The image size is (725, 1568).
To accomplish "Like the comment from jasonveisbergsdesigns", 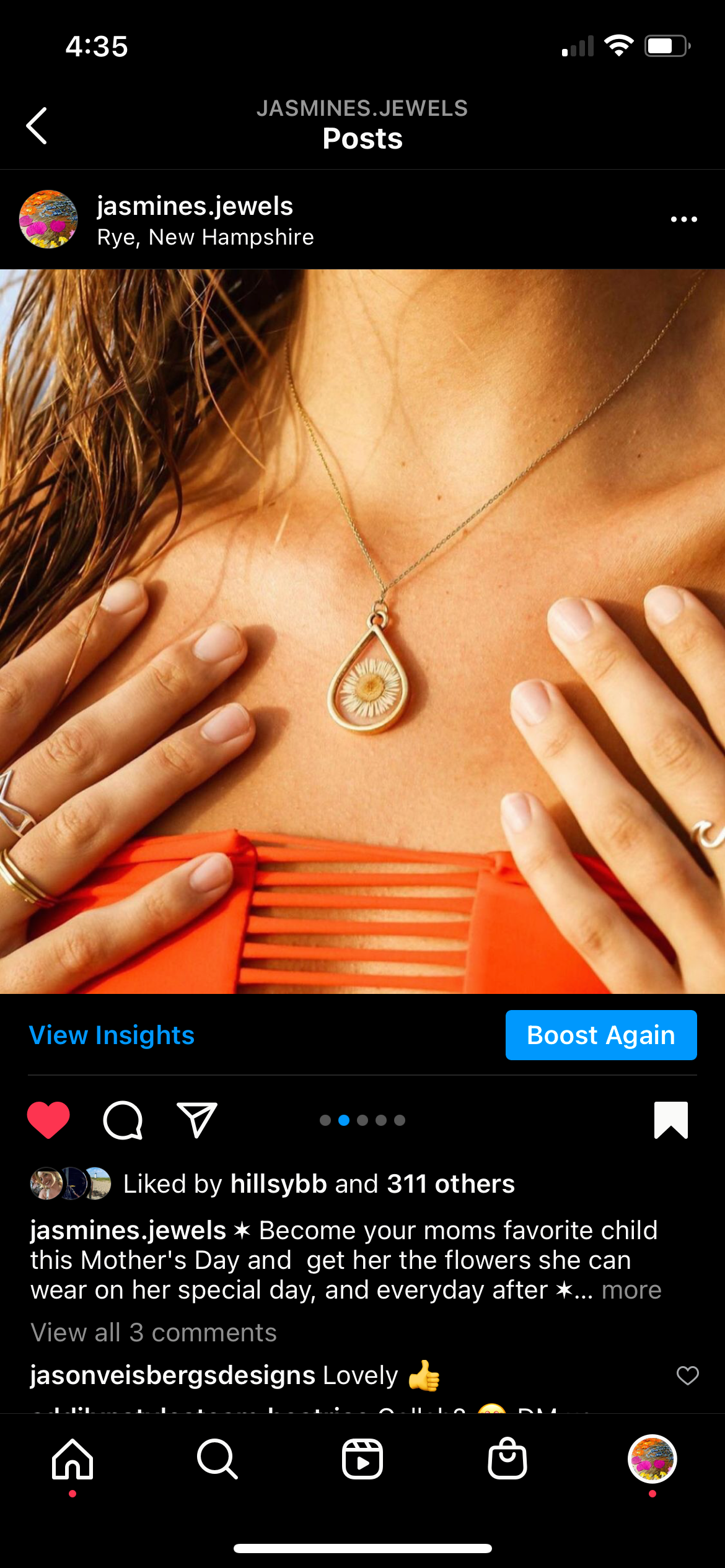I will 687,1375.
